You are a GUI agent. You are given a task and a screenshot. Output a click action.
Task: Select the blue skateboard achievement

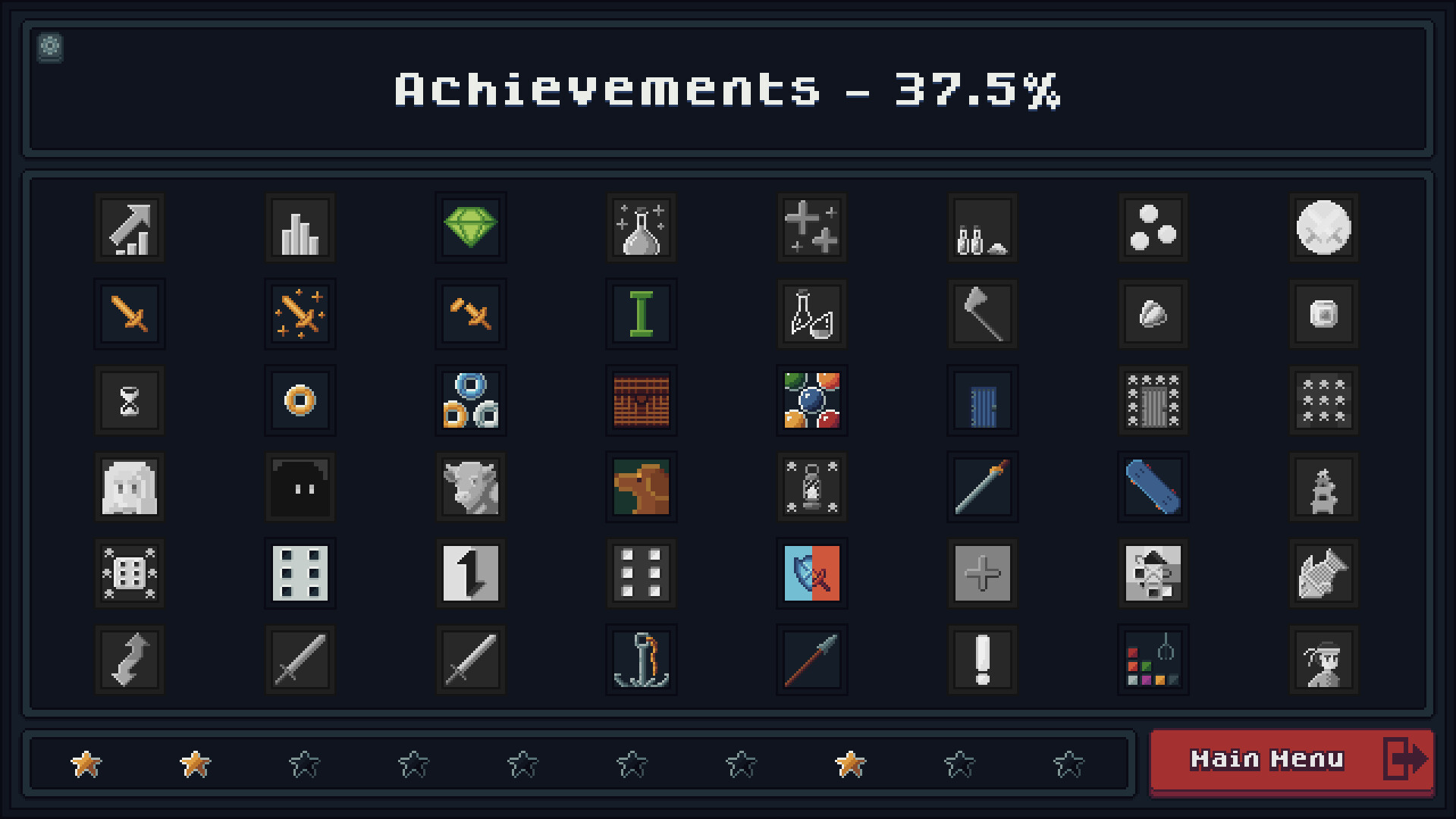tap(1153, 487)
